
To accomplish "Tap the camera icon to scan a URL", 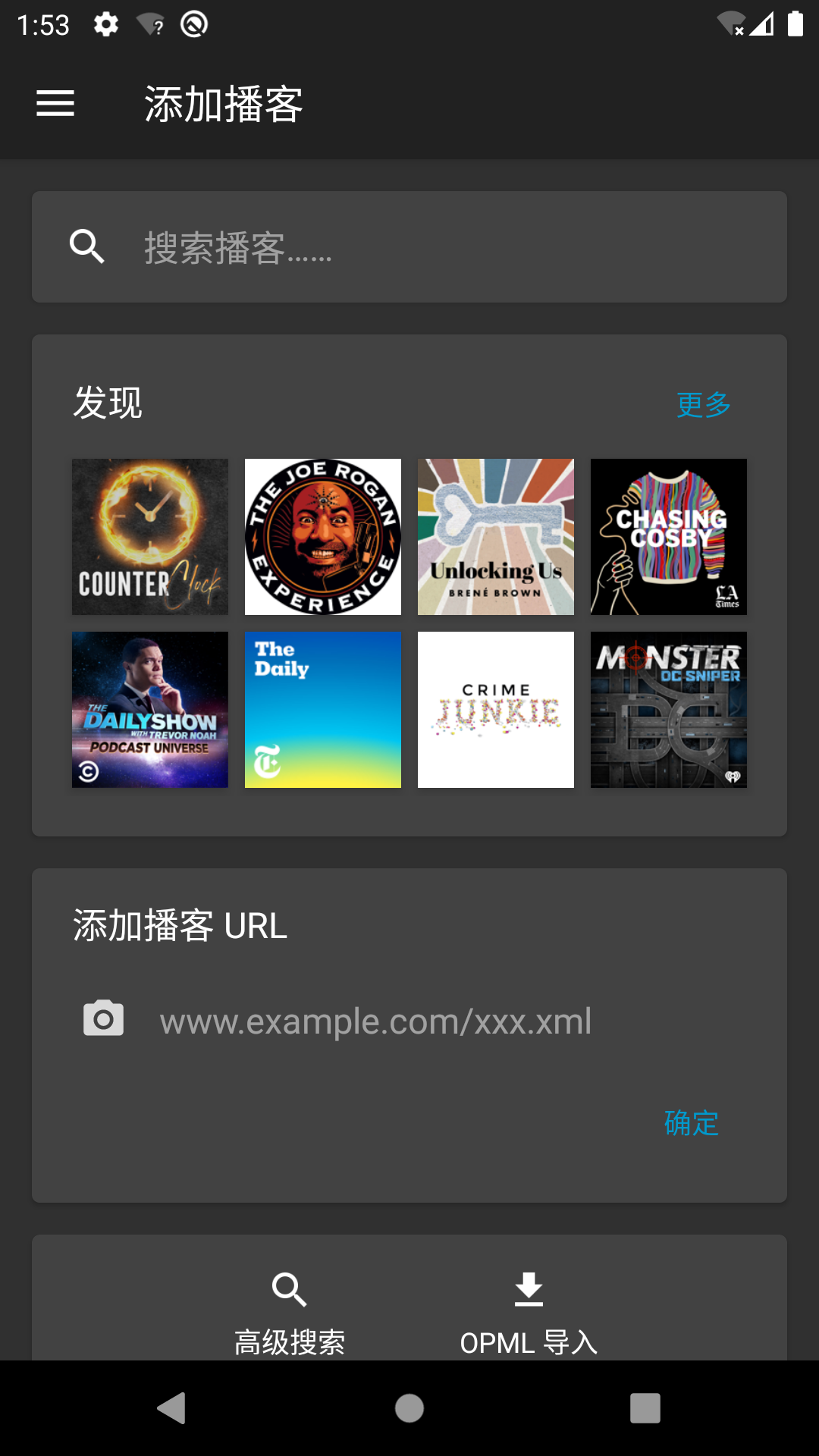I will pos(104,1018).
